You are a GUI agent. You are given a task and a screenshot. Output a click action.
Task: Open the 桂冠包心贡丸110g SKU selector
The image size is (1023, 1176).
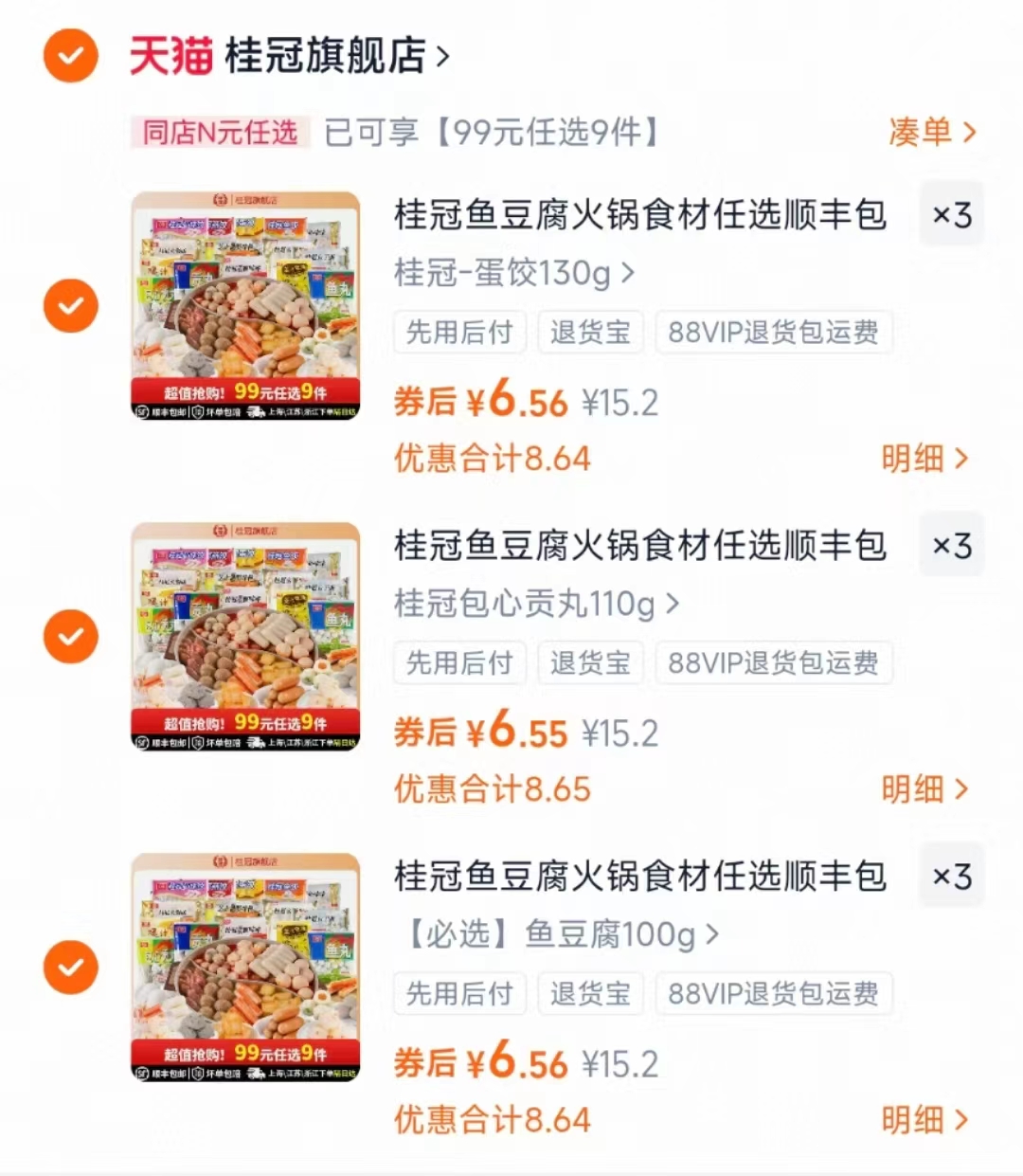tap(533, 604)
